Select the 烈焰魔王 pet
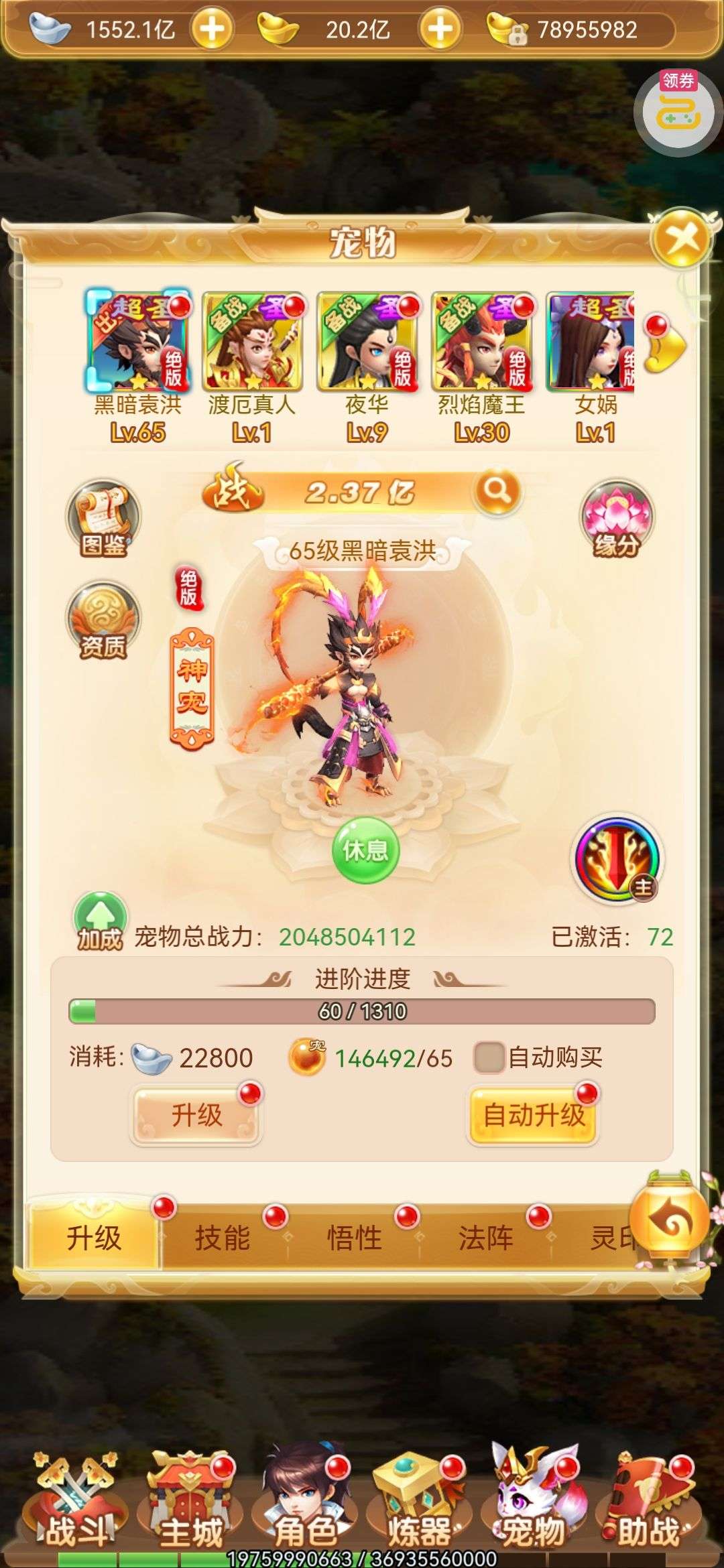 (x=482, y=342)
